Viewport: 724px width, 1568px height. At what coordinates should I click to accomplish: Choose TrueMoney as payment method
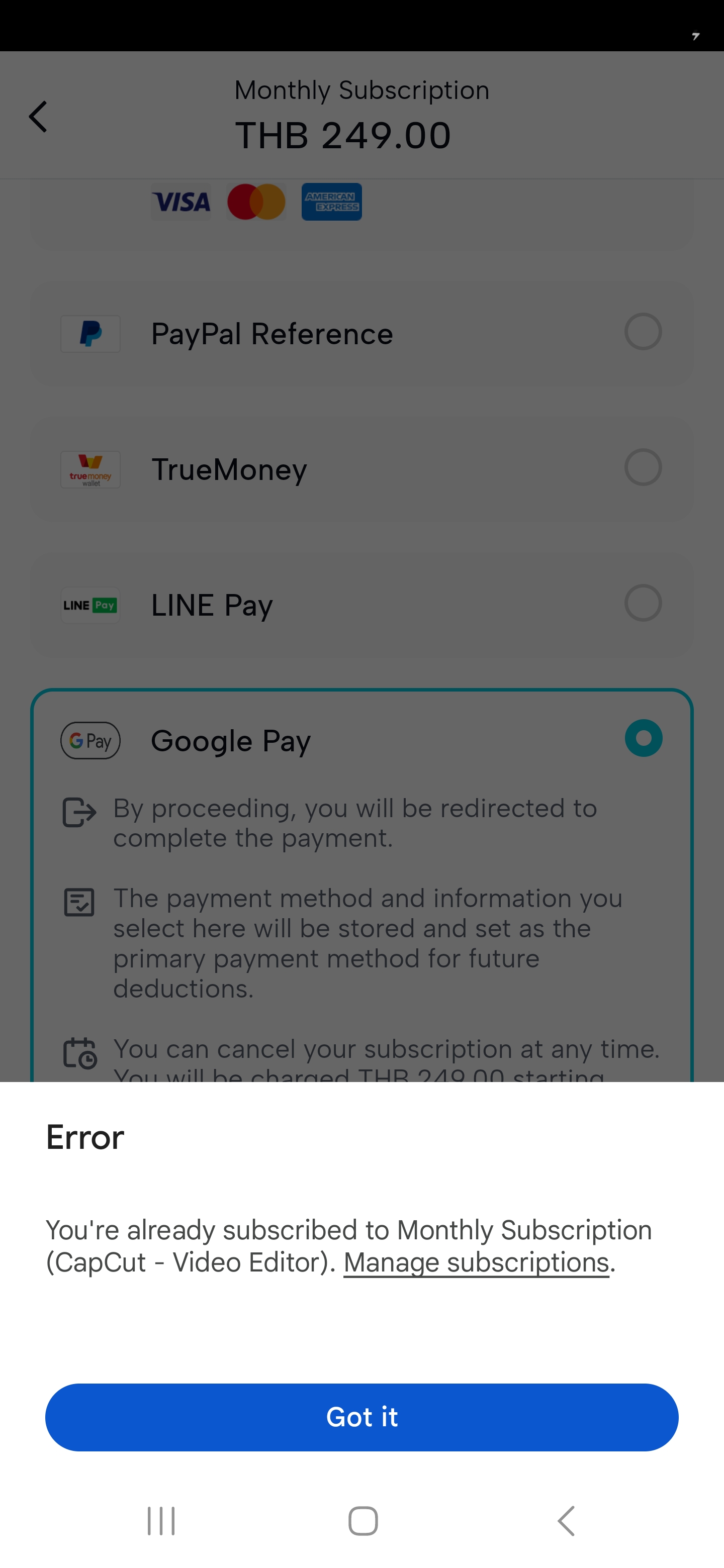point(361,469)
